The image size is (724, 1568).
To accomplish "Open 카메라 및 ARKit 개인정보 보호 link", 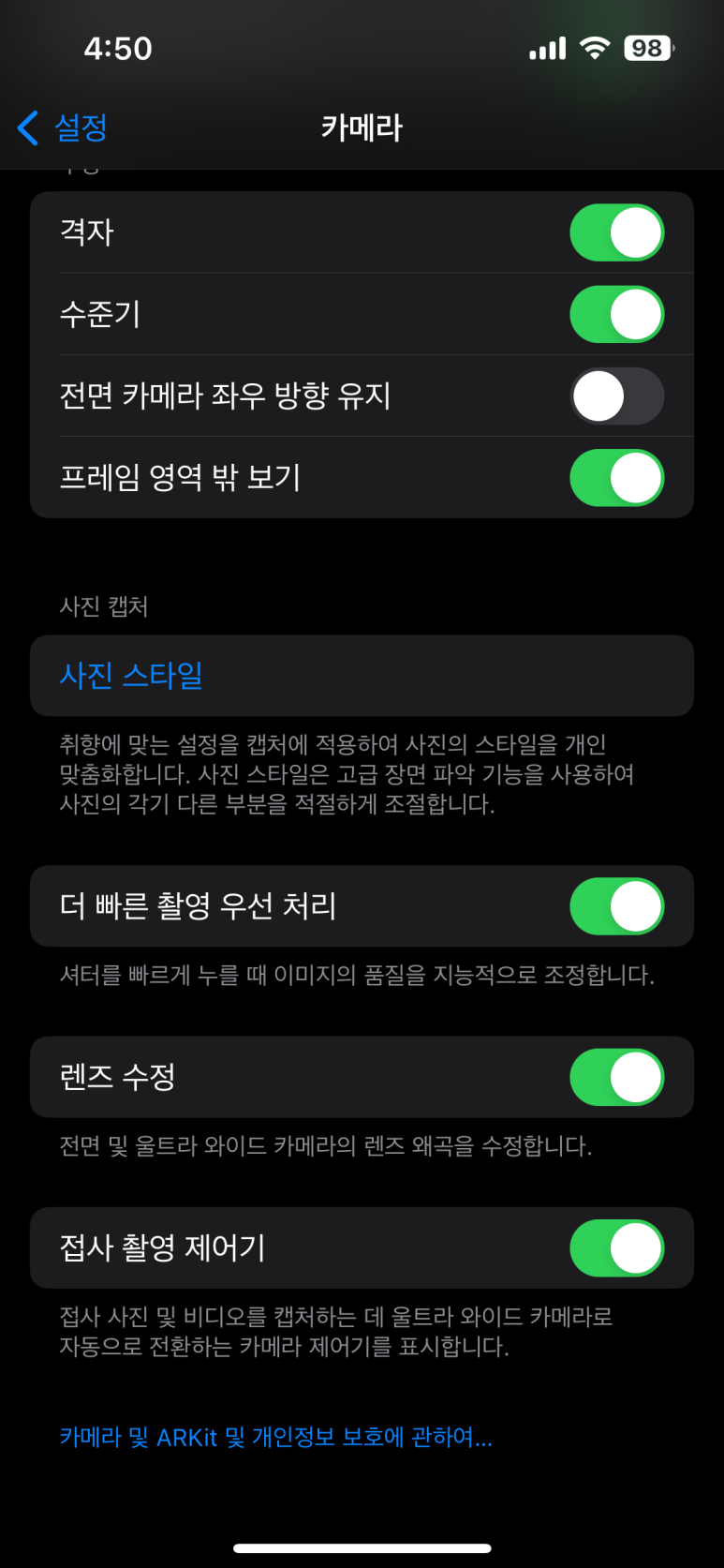I will [275, 1437].
